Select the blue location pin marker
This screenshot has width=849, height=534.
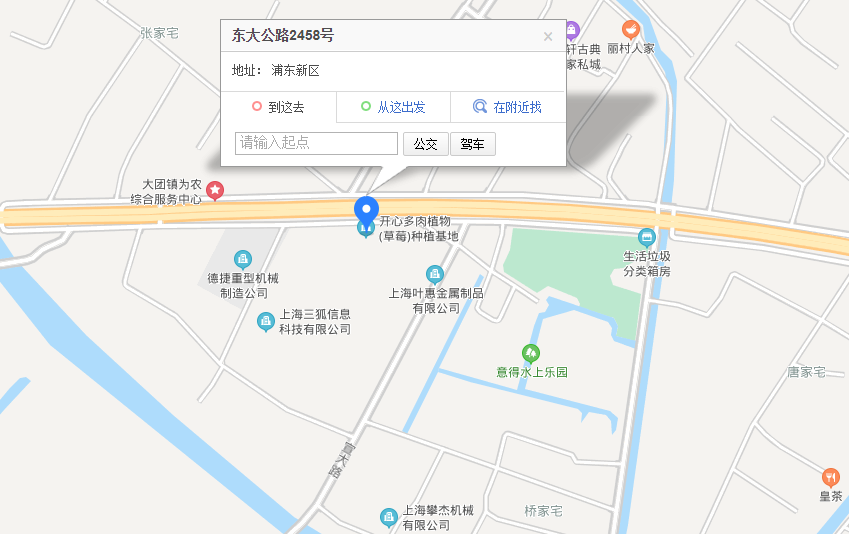coord(367,211)
